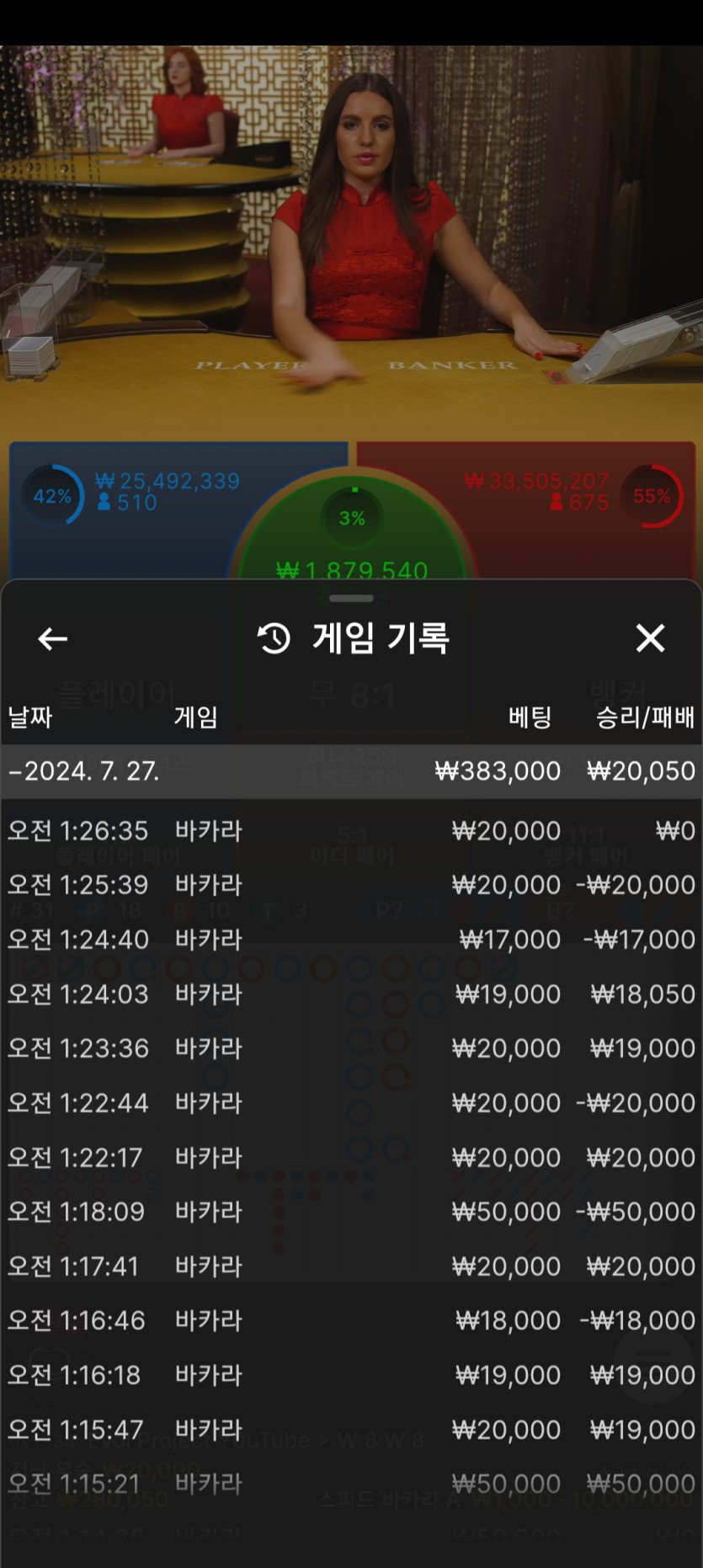View the 오전 1:16:18 바카라 entry
703x1568 pixels.
351,1375
